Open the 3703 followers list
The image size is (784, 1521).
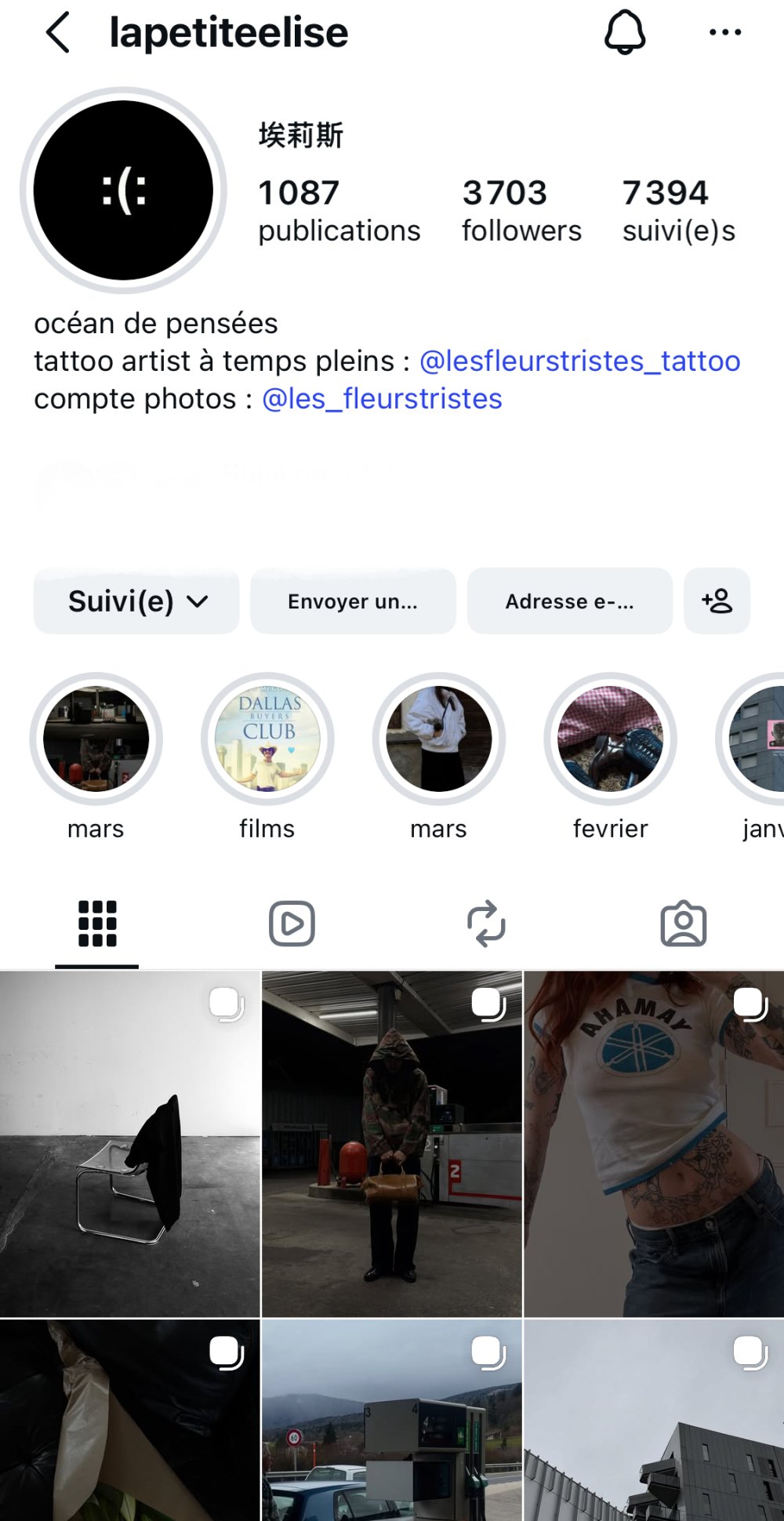click(521, 210)
